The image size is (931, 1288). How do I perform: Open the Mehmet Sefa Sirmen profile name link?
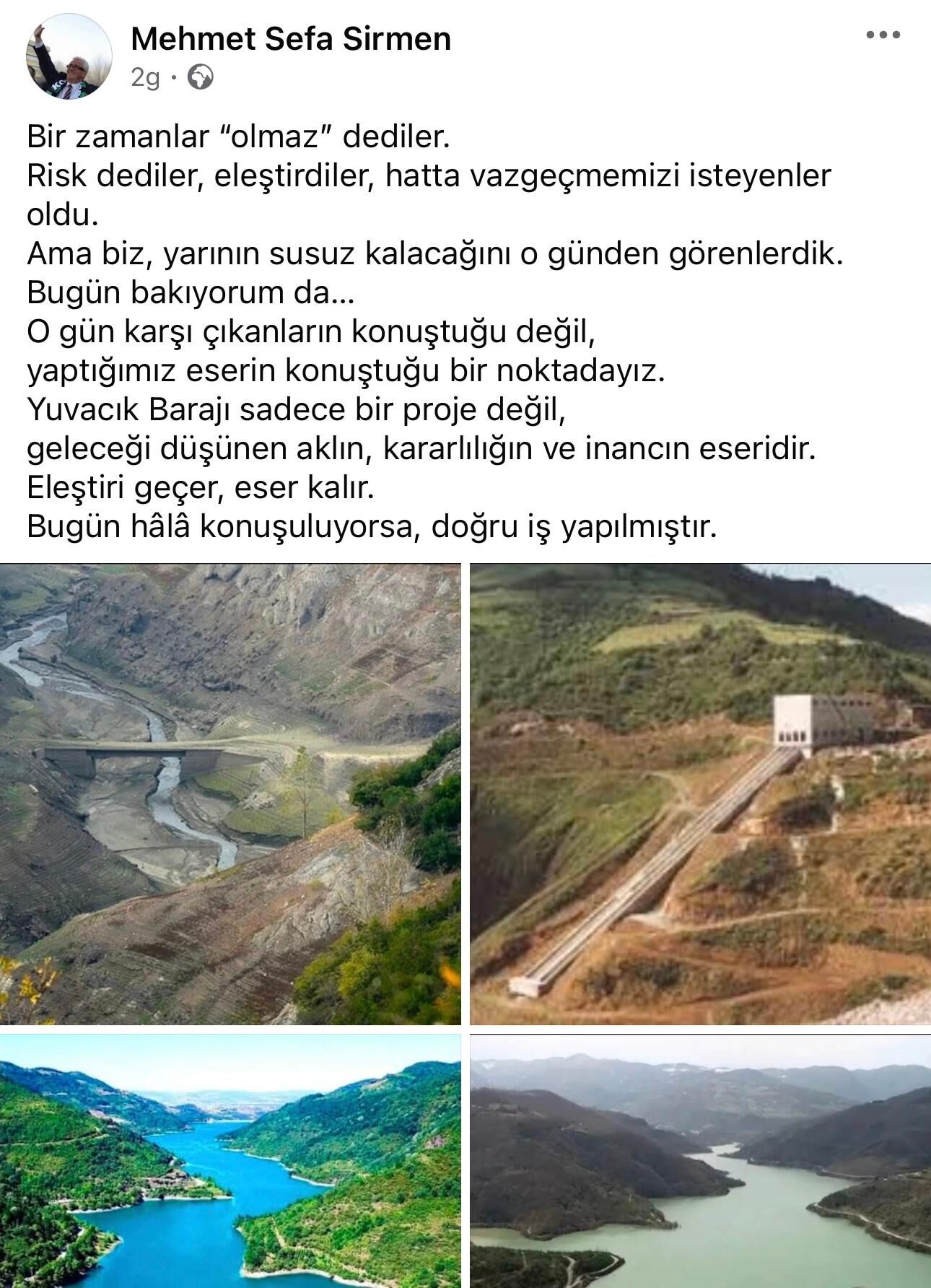(x=291, y=39)
